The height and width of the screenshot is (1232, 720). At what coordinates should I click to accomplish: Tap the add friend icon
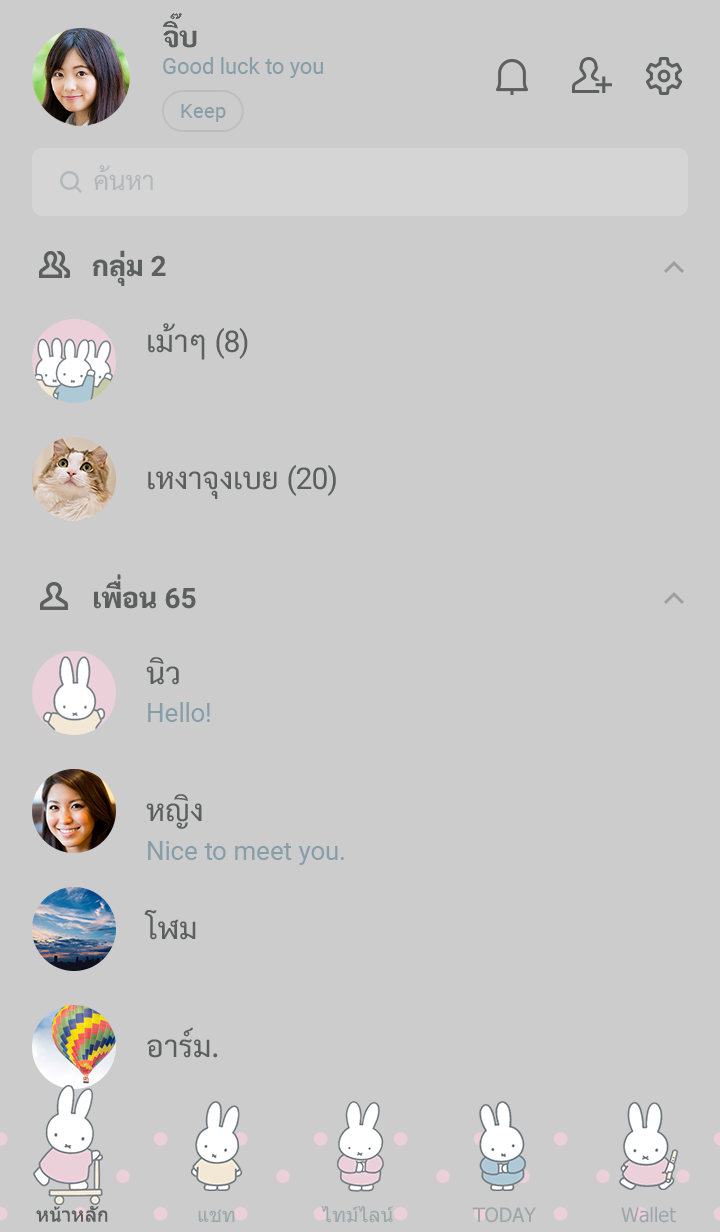591,77
